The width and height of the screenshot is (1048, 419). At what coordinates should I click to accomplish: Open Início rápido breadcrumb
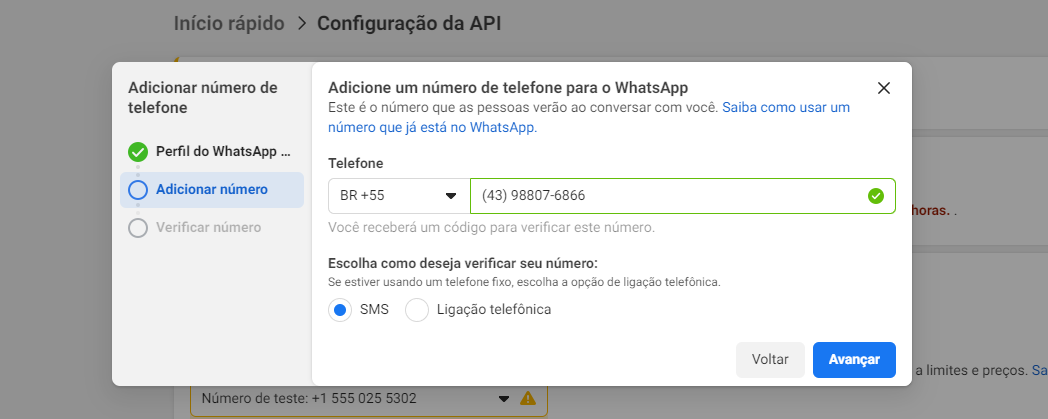[229, 23]
